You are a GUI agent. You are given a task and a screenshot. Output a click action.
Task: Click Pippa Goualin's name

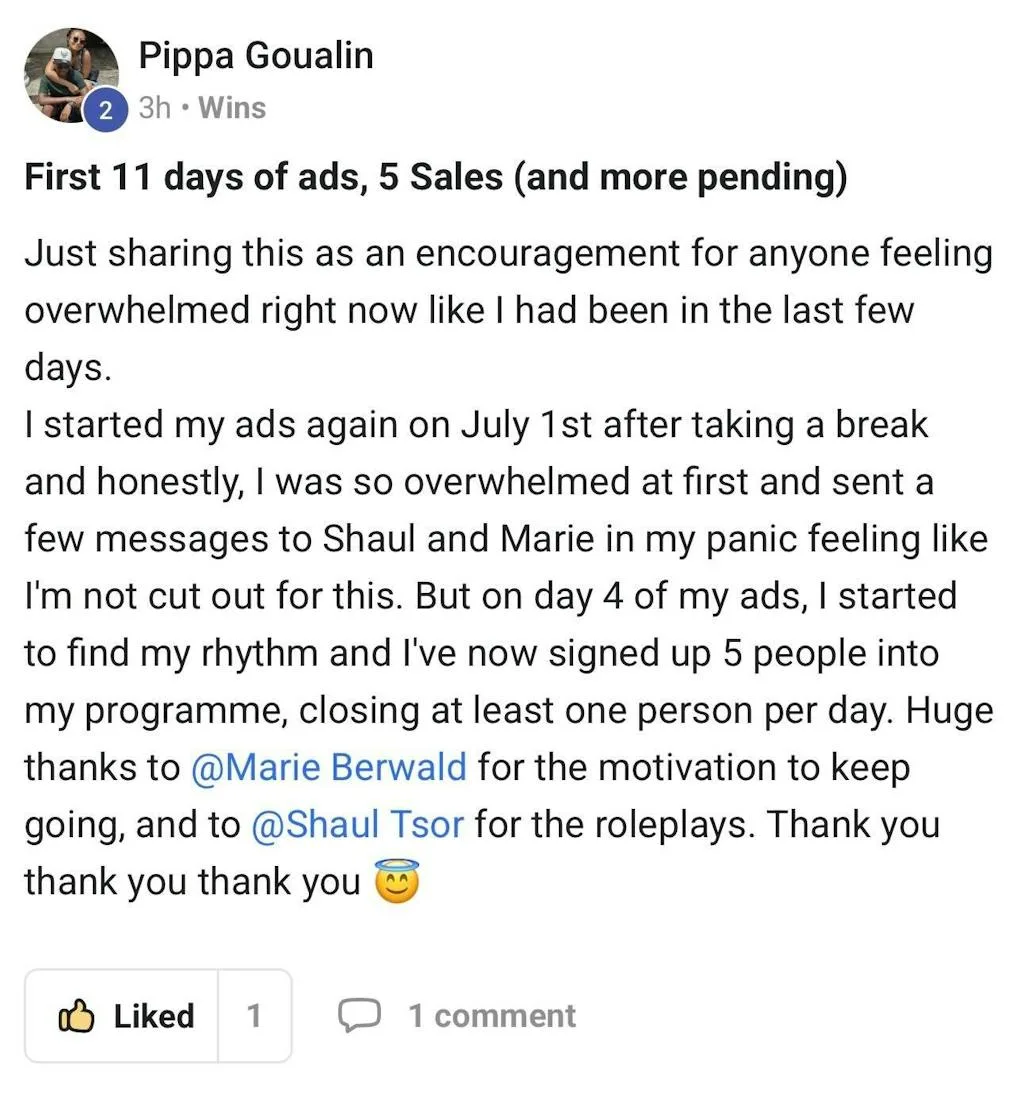pyautogui.click(x=255, y=55)
